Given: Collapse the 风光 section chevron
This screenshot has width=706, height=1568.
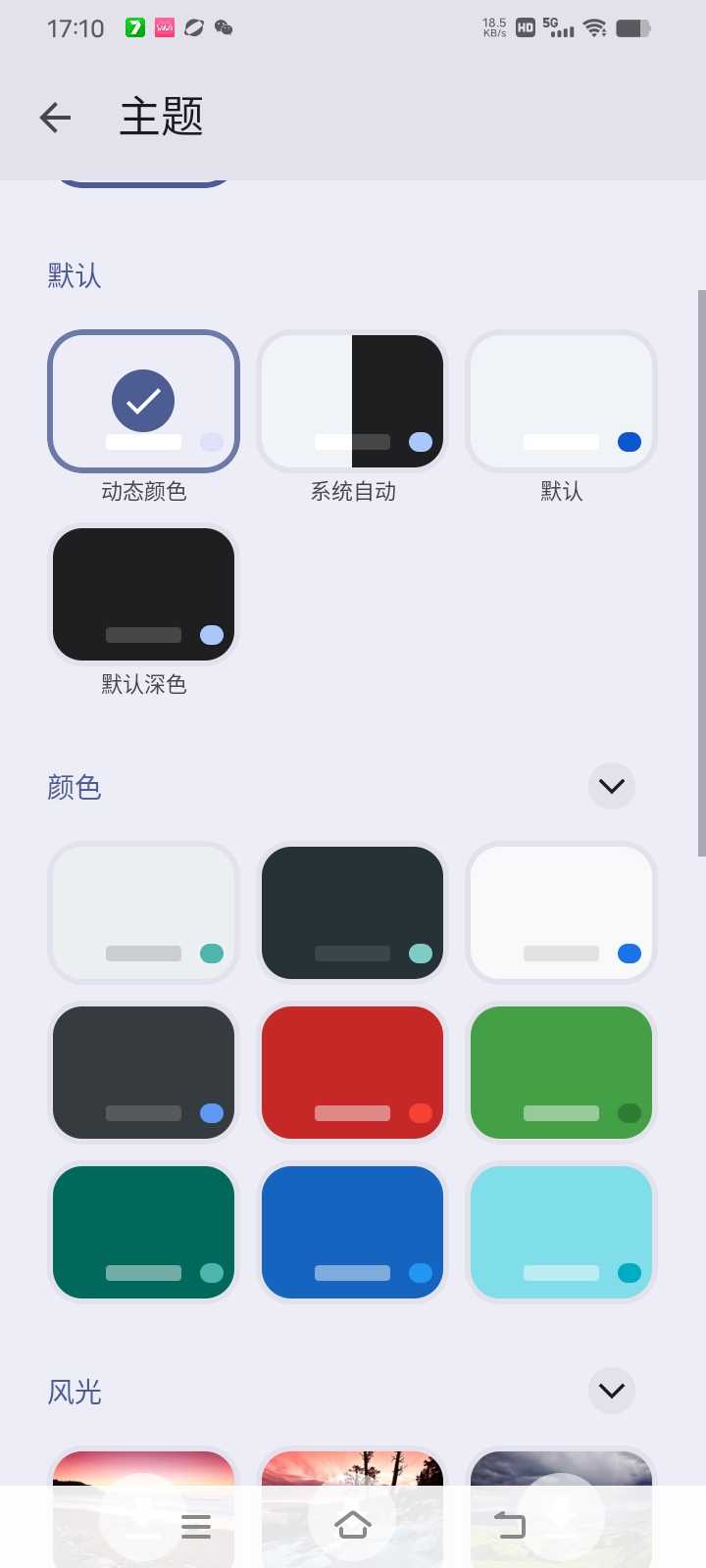Looking at the screenshot, I should tap(611, 1391).
